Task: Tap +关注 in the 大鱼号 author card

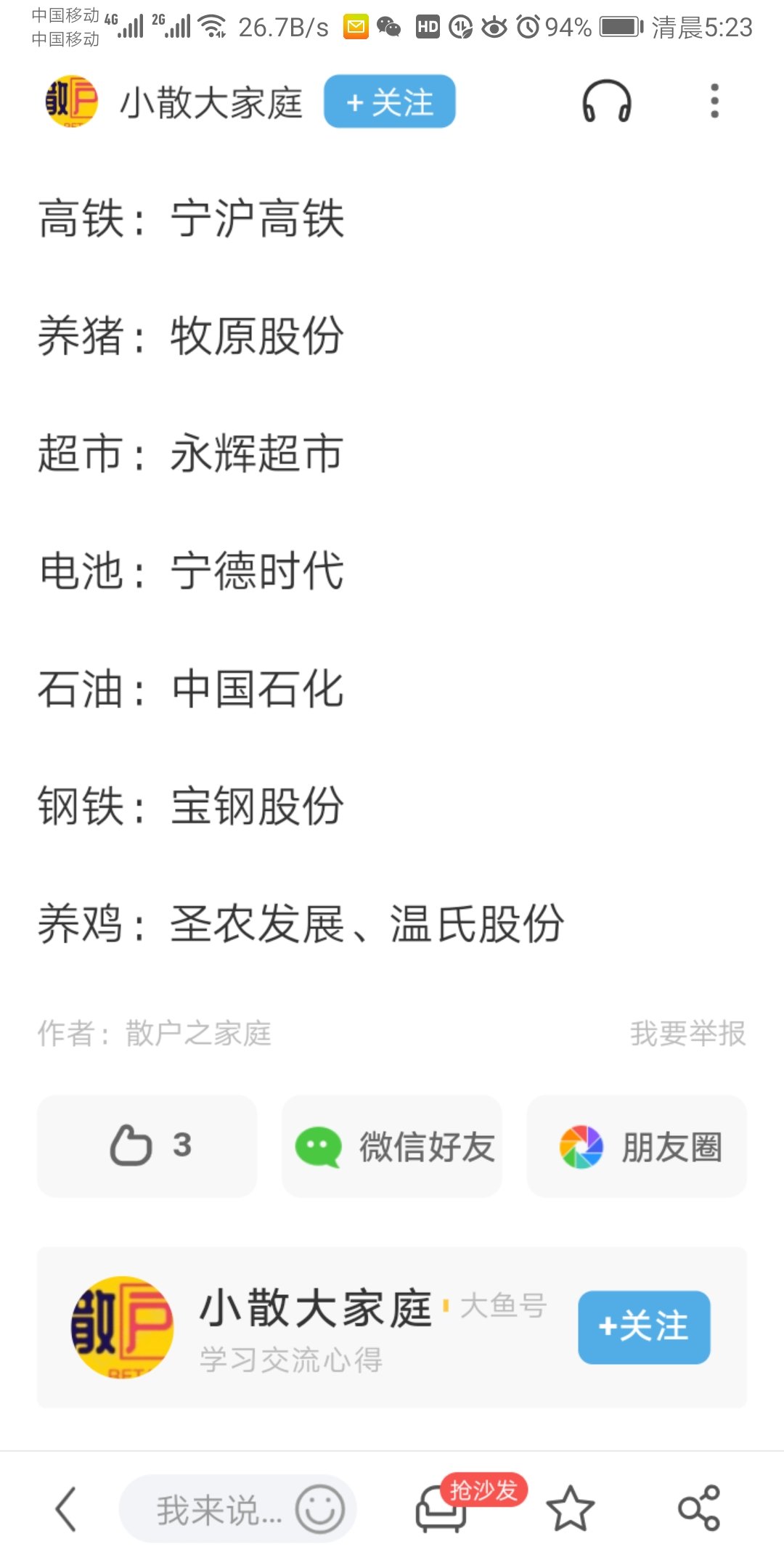Action: pyautogui.click(x=643, y=1326)
